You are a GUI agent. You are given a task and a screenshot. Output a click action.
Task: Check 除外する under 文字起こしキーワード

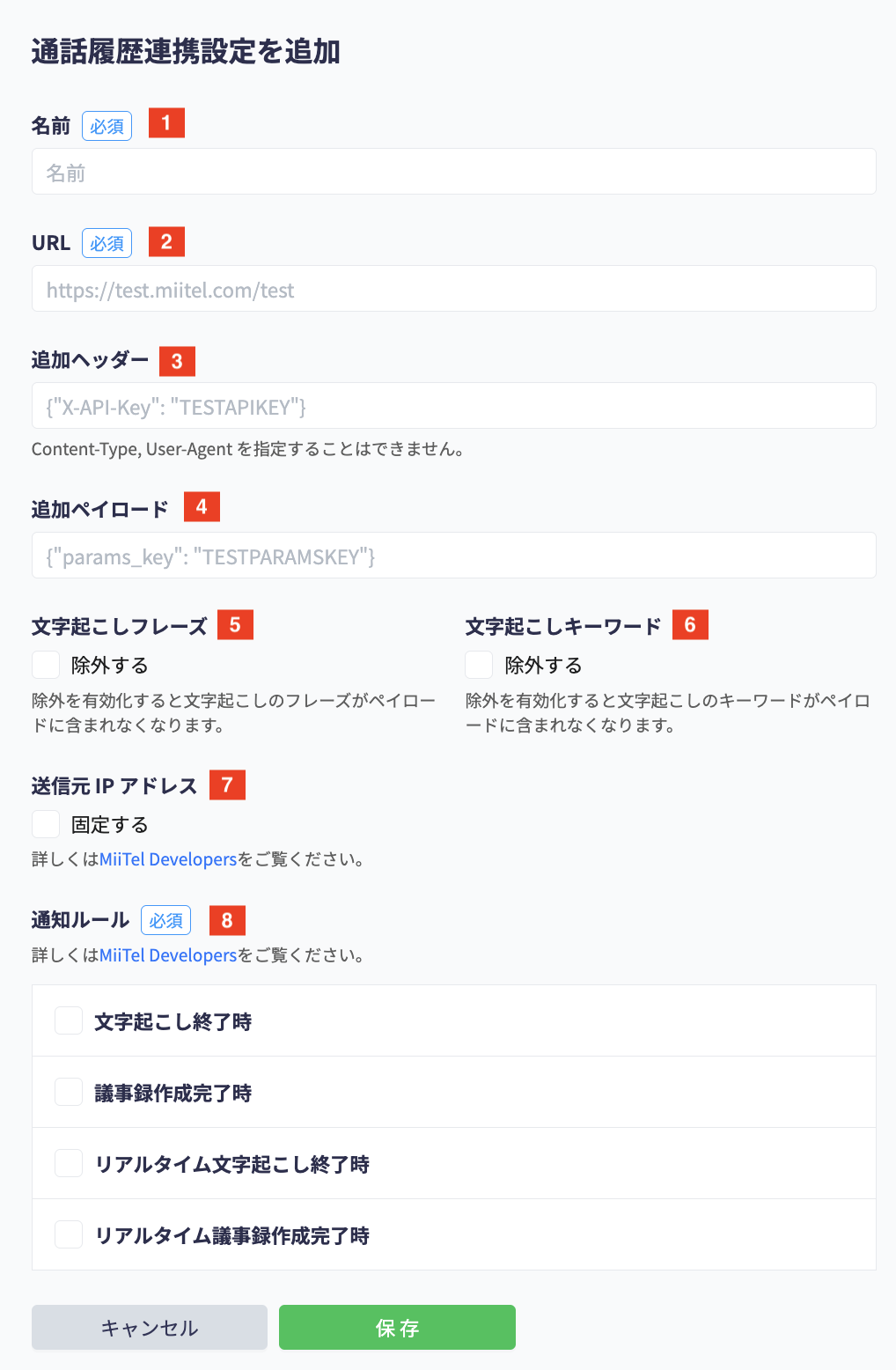click(x=479, y=665)
